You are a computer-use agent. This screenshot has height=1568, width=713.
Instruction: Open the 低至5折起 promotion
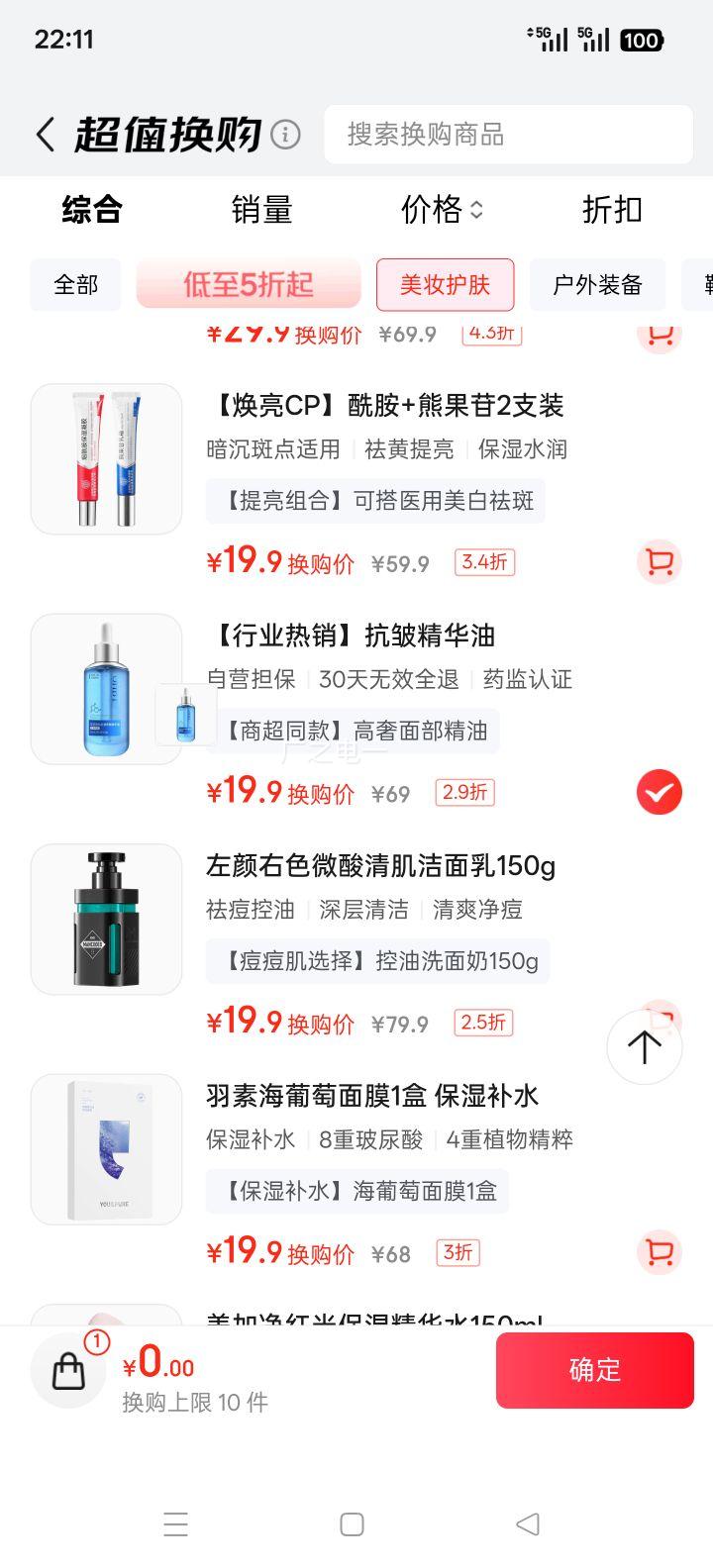[247, 285]
